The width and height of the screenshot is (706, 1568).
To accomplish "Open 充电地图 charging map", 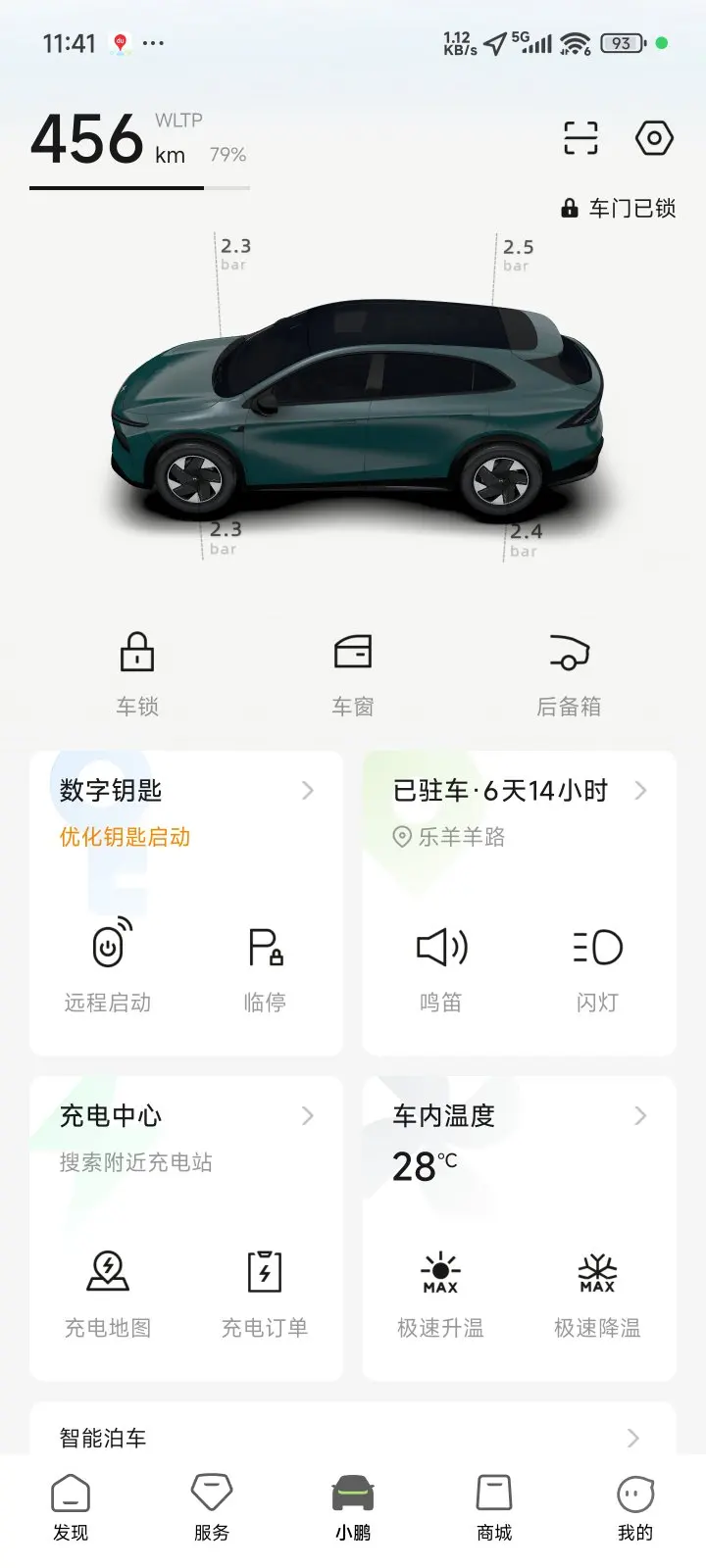I will click(x=108, y=1291).
